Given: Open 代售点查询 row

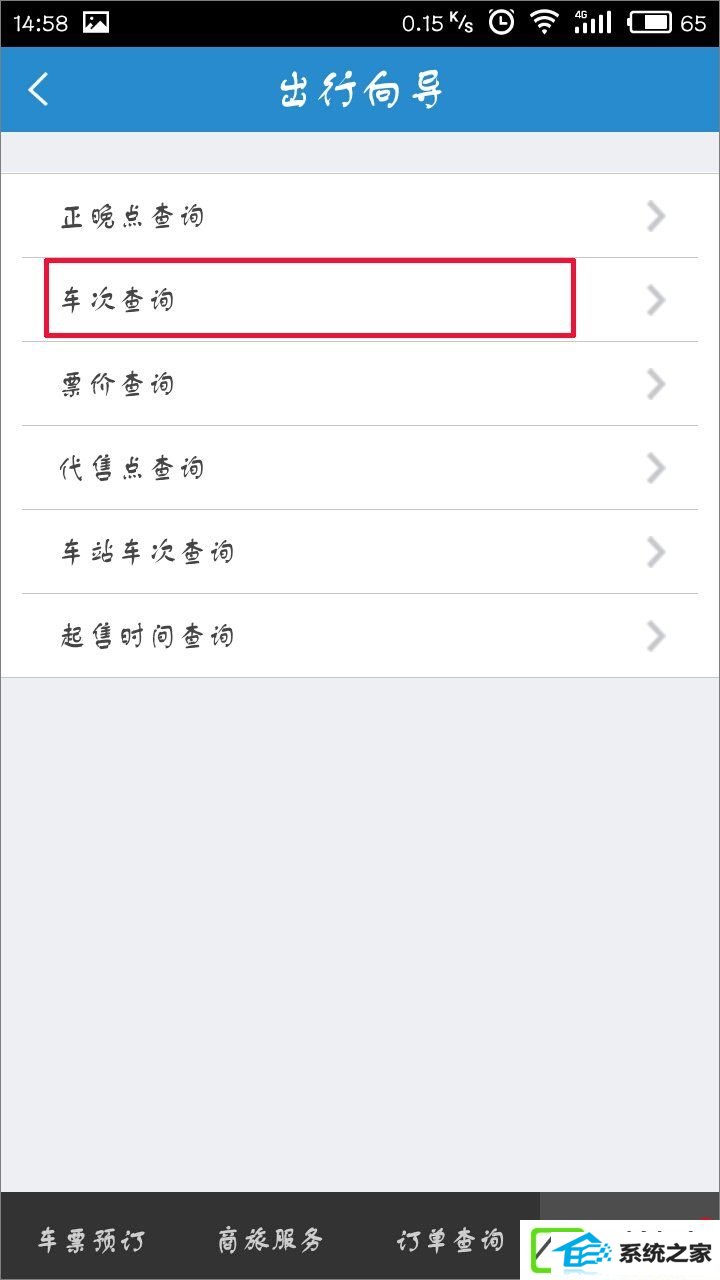Looking at the screenshot, I should (x=360, y=468).
